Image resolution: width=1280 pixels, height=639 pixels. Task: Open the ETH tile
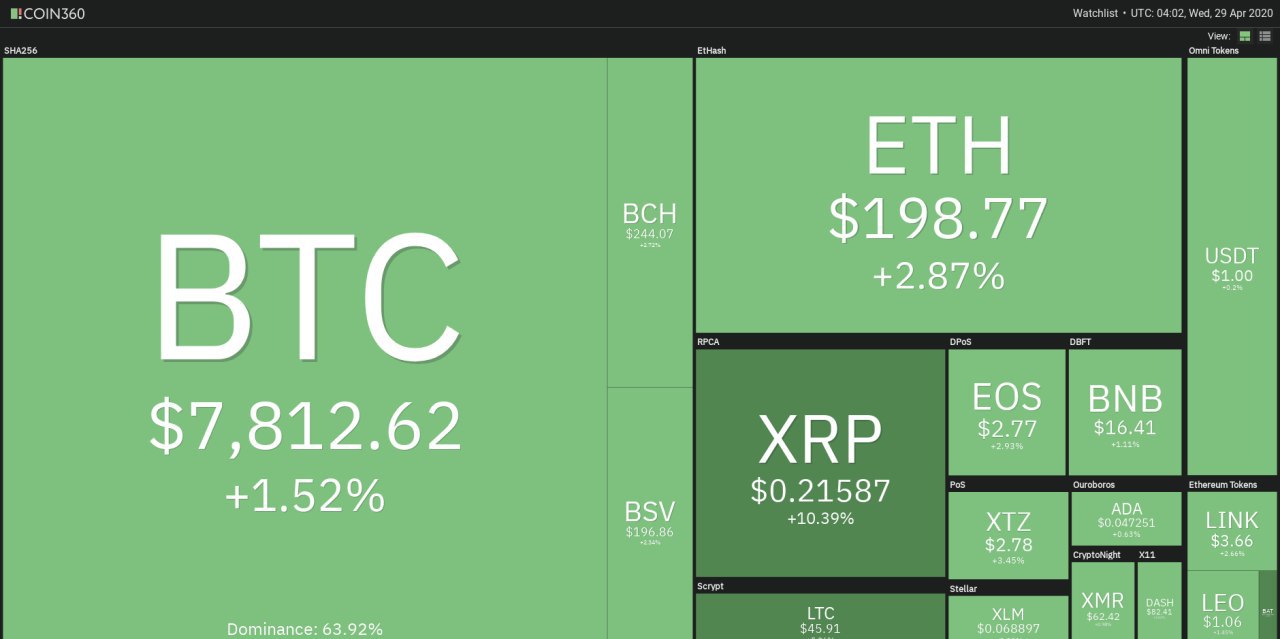point(938,195)
